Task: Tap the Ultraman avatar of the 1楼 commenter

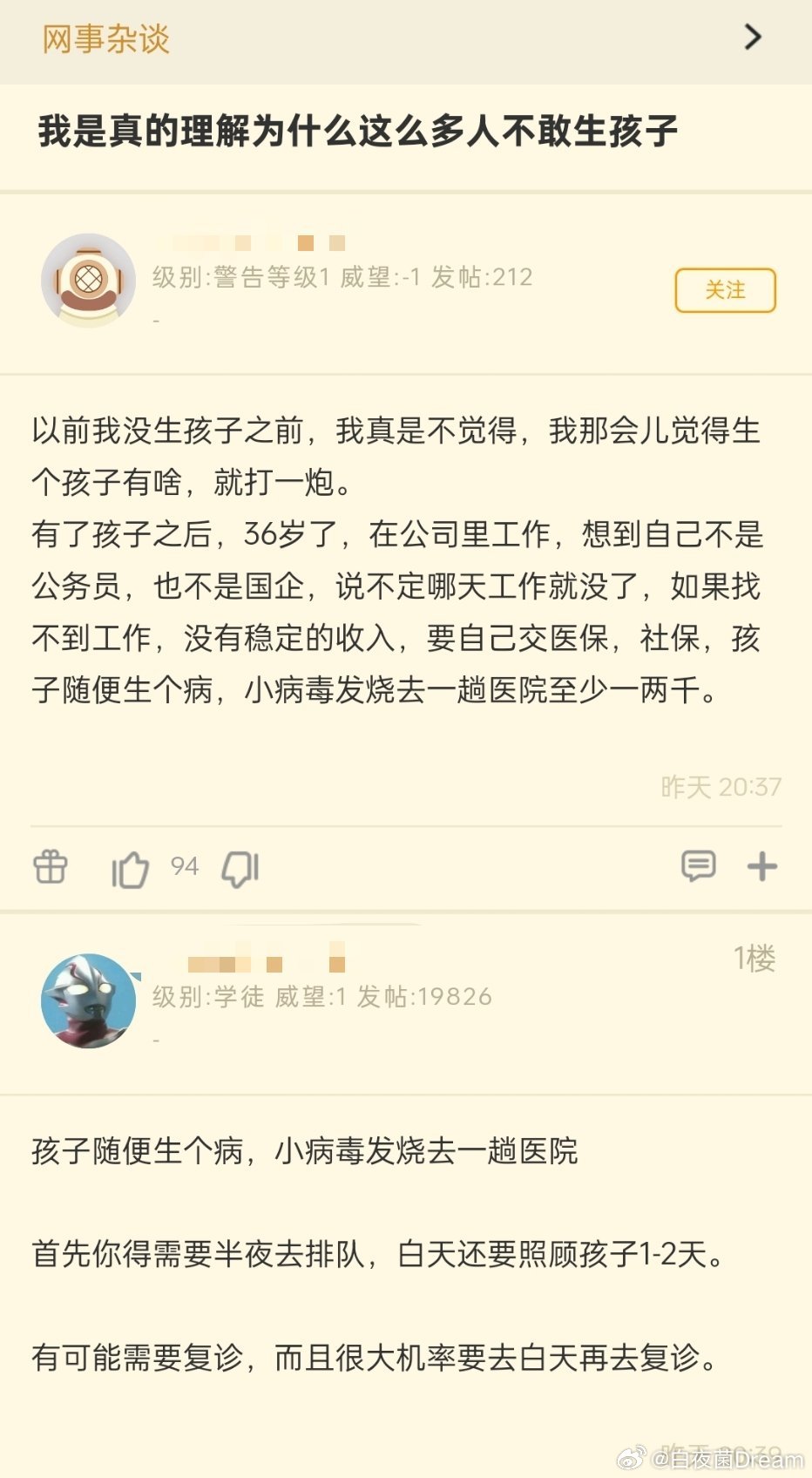Action: pos(90,1000)
